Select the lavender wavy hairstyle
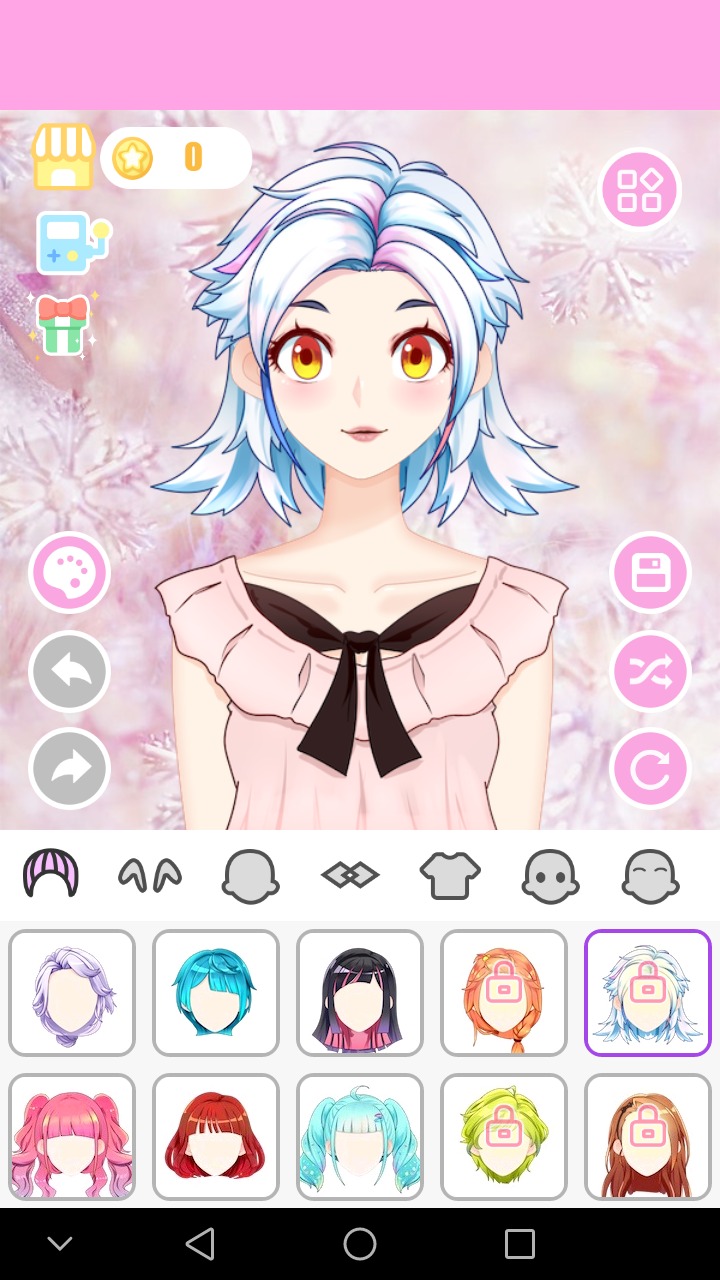 pyautogui.click(x=72, y=993)
